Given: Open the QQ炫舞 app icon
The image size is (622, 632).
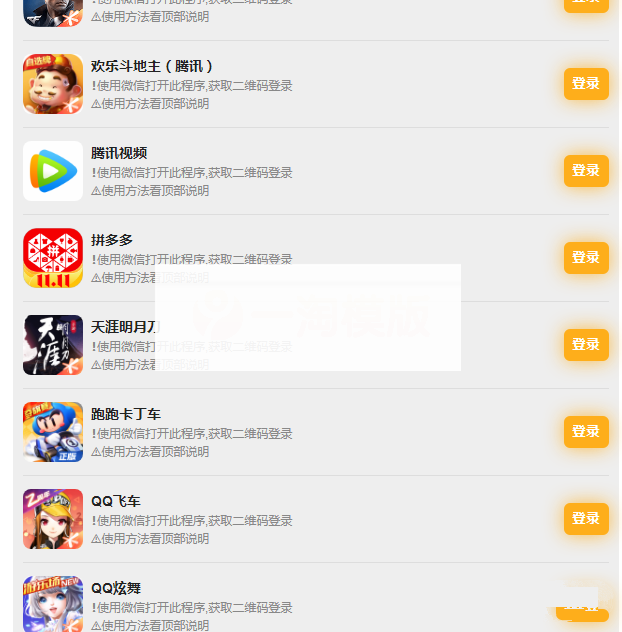Looking at the screenshot, I should click(x=53, y=603).
